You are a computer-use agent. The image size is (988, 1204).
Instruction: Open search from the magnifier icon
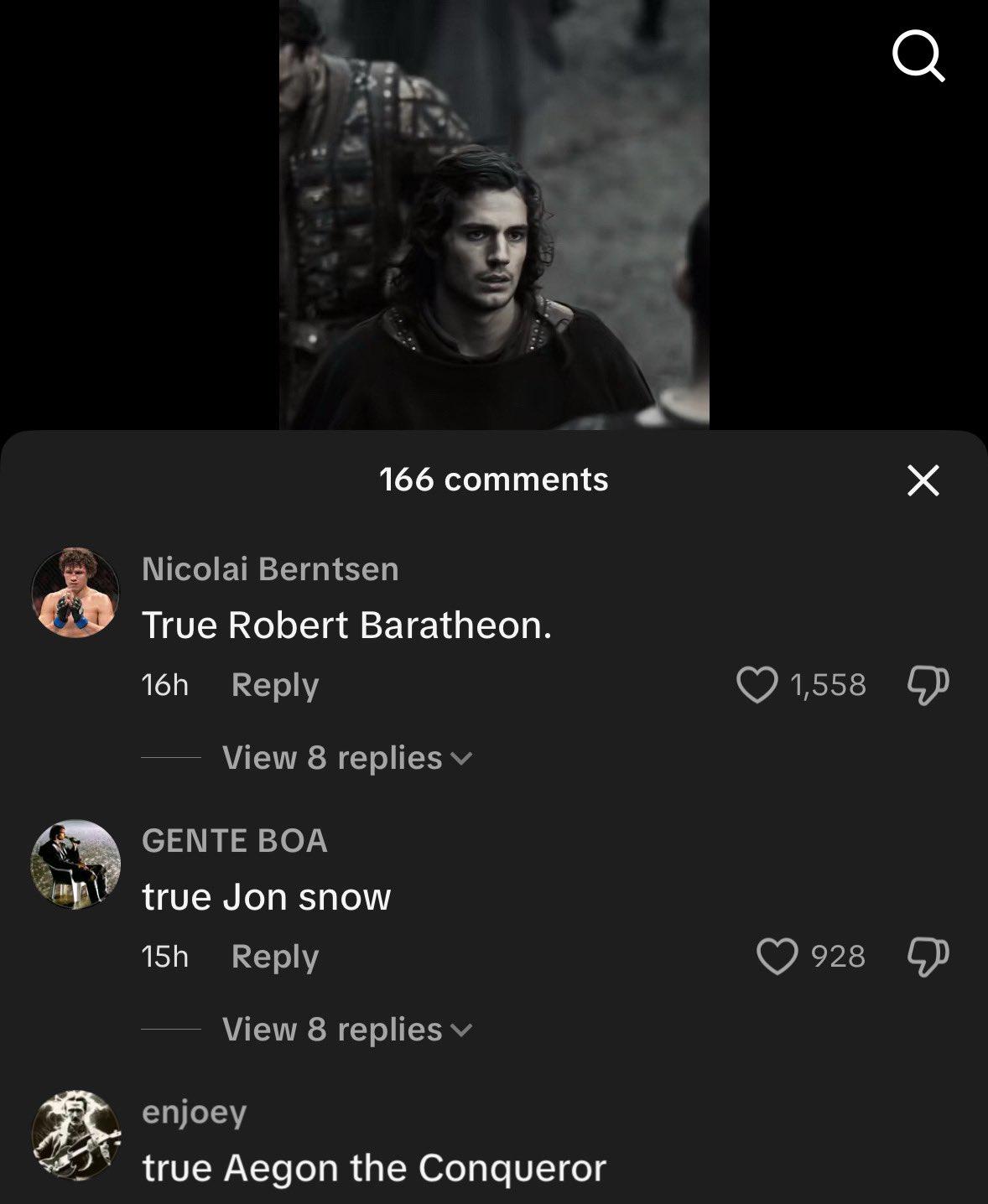pos(918,56)
